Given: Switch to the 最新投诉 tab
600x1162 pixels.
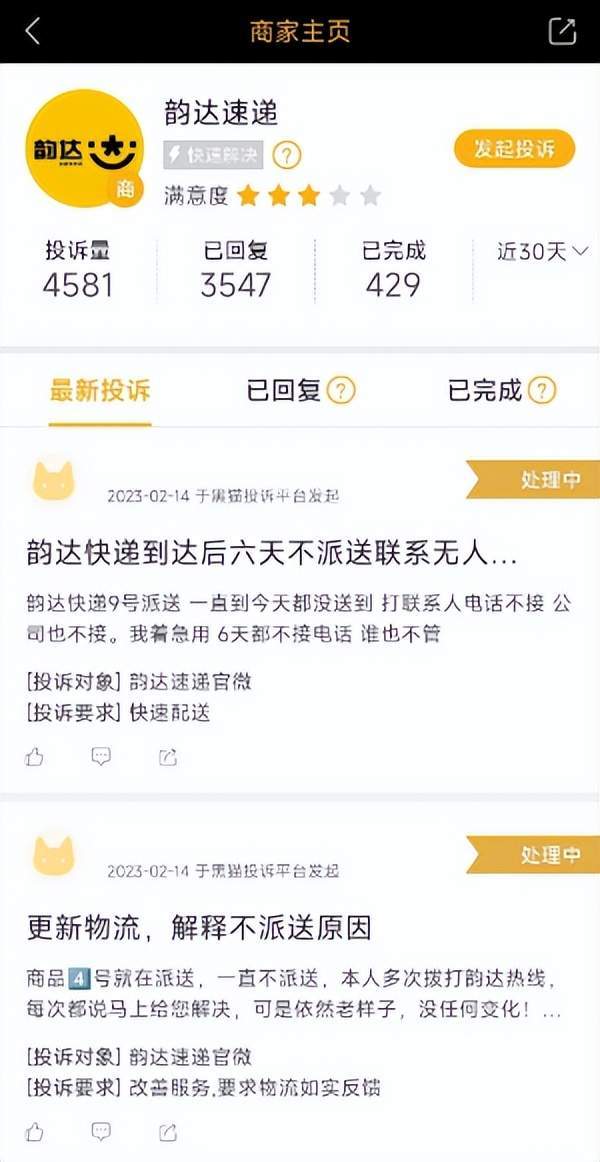Looking at the screenshot, I should coord(100,390).
